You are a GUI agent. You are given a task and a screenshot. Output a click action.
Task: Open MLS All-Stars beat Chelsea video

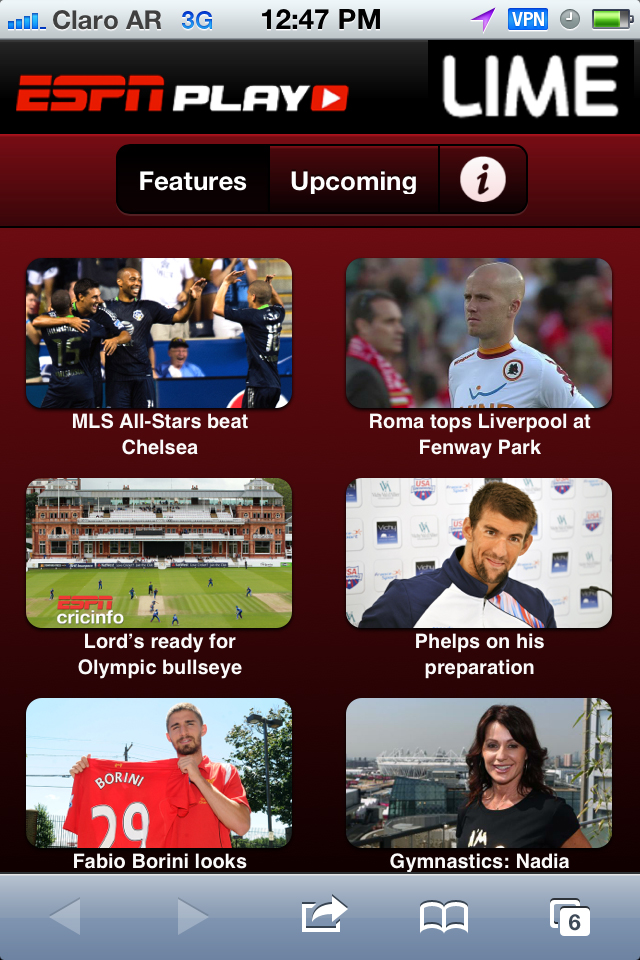pyautogui.click(x=159, y=333)
